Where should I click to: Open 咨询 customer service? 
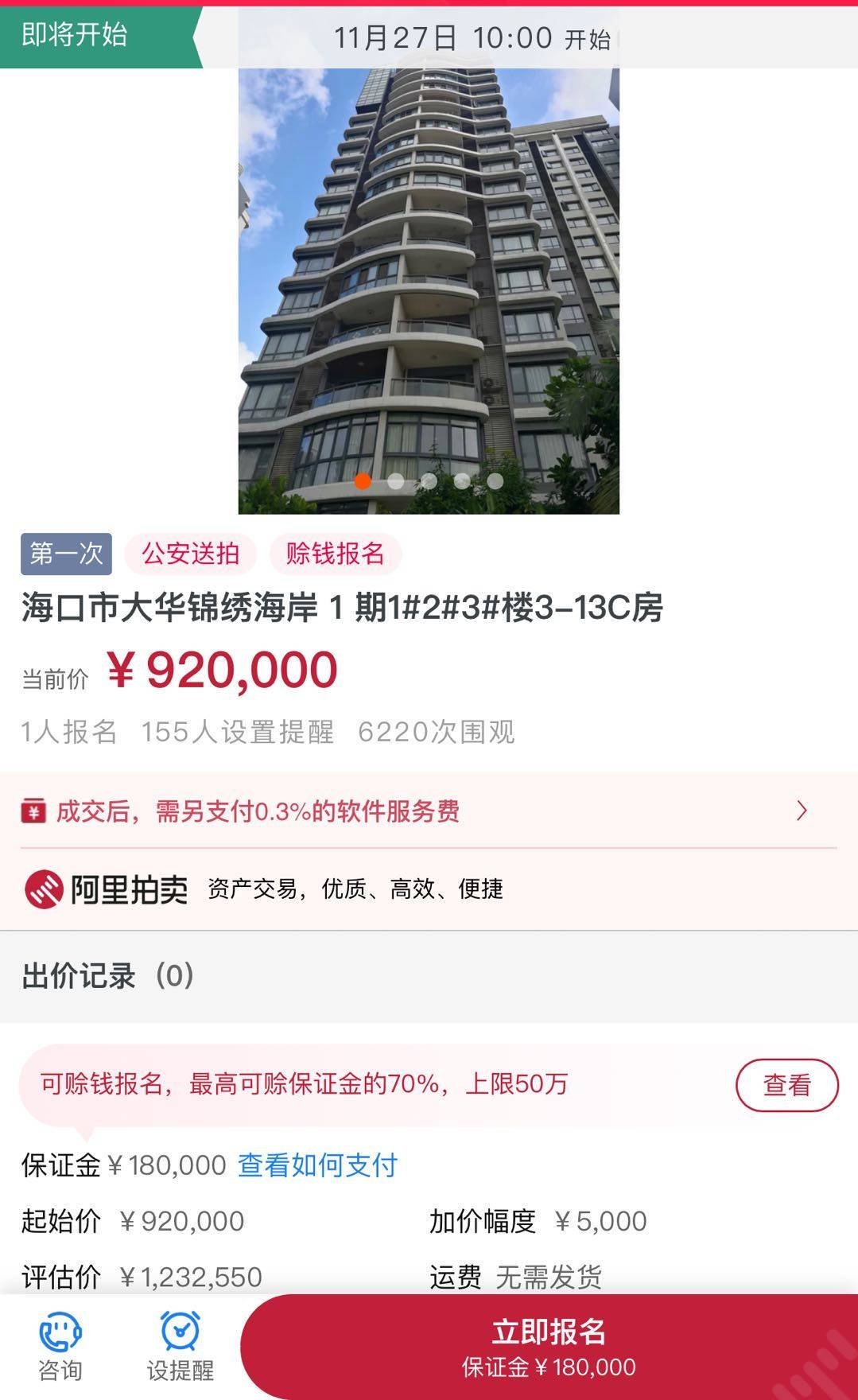coord(60,1347)
